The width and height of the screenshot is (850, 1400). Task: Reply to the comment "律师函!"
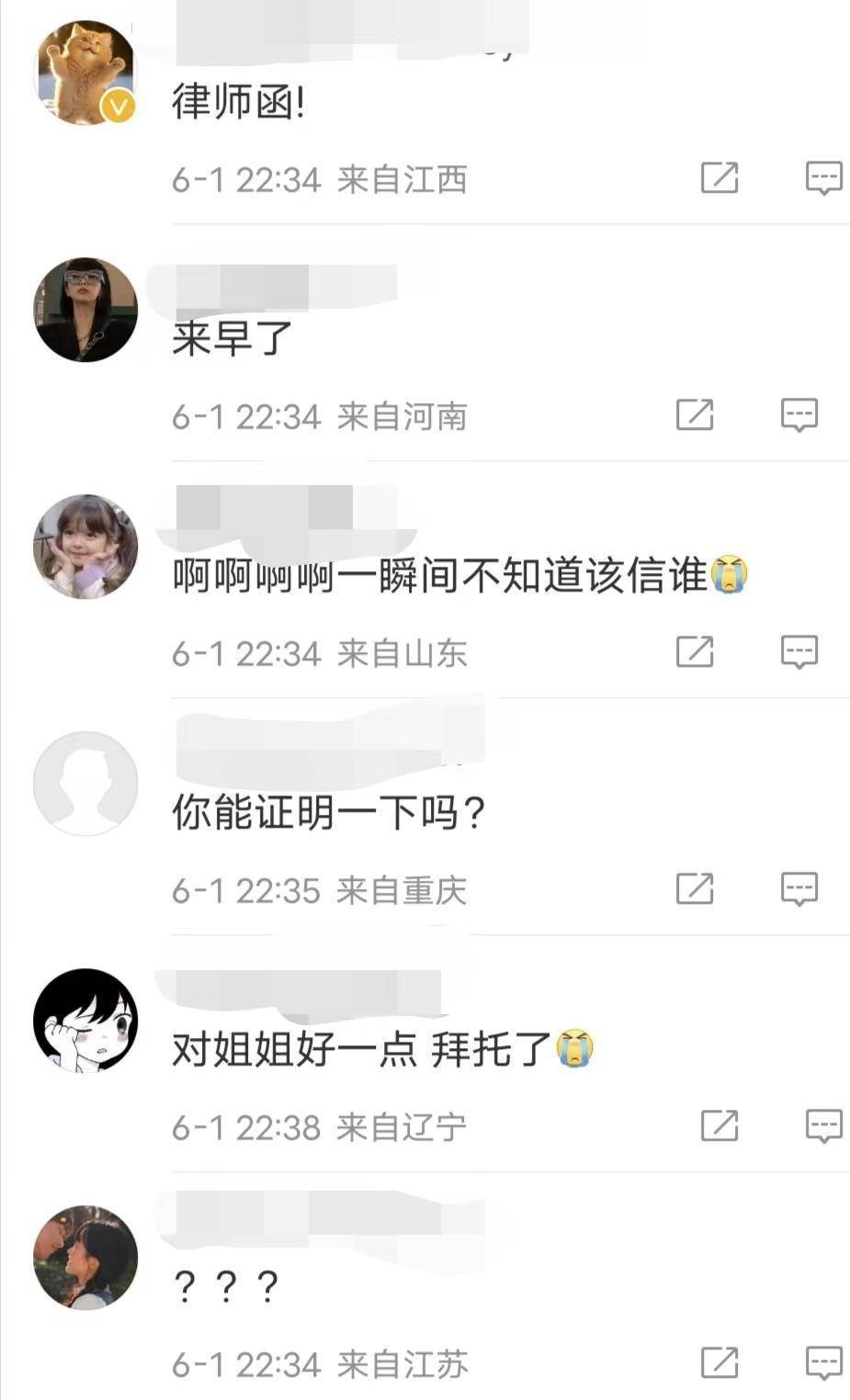point(823,177)
